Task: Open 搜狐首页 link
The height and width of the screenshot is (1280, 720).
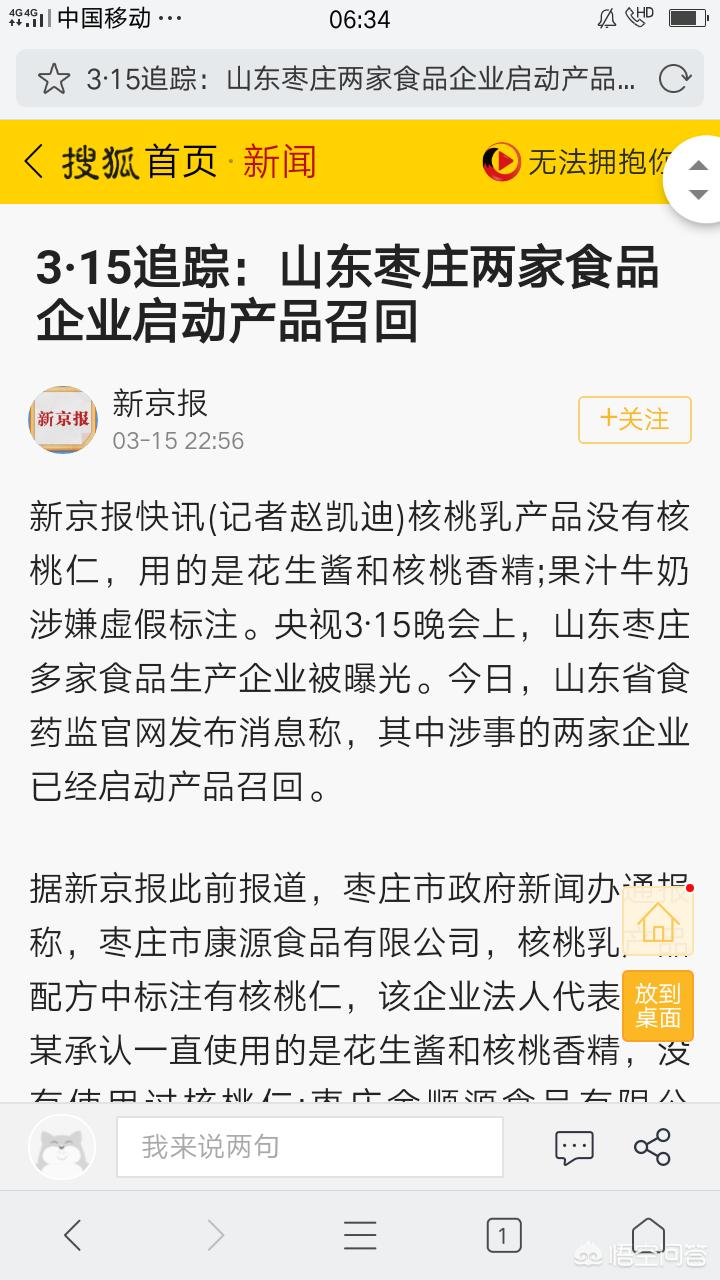Action: (140, 161)
